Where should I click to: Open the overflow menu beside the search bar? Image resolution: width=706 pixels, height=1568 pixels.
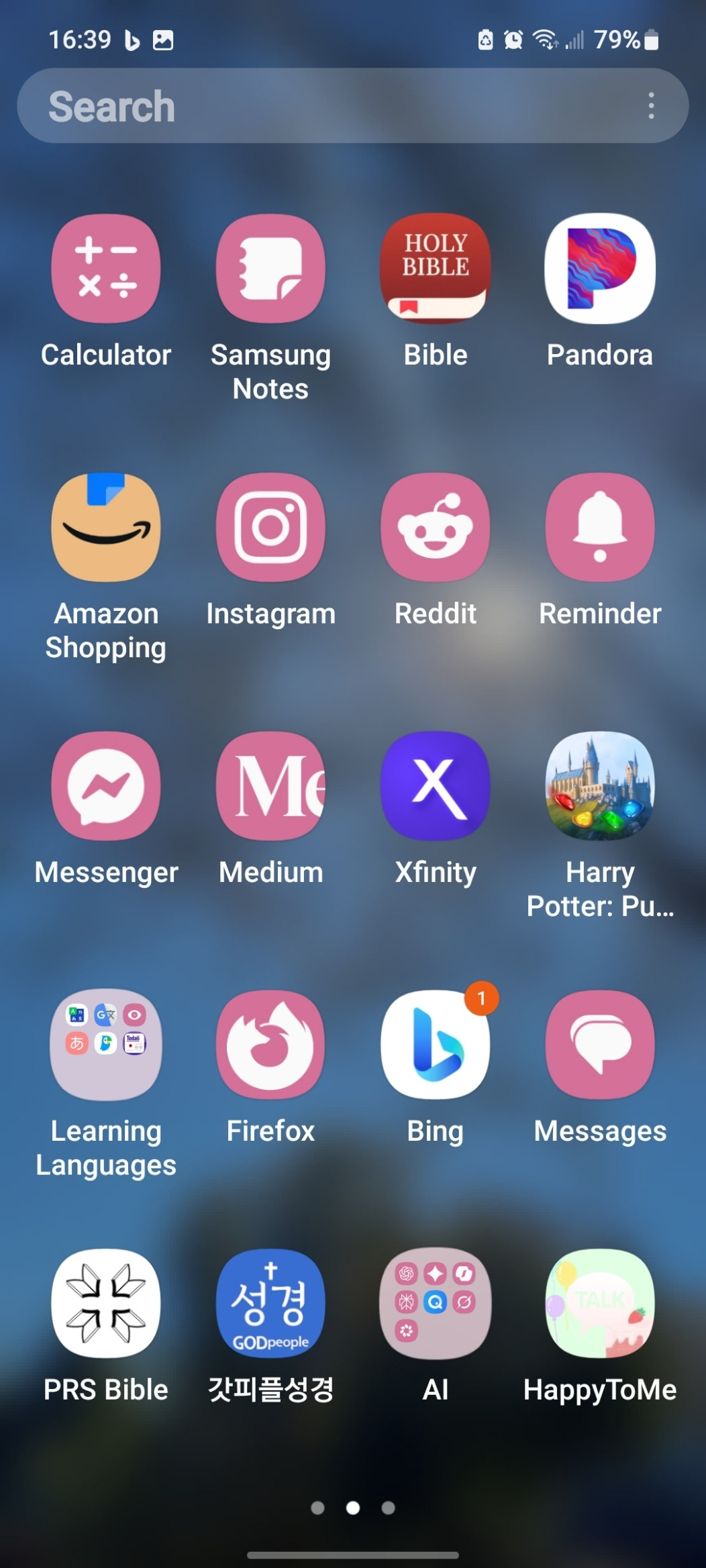coord(650,105)
